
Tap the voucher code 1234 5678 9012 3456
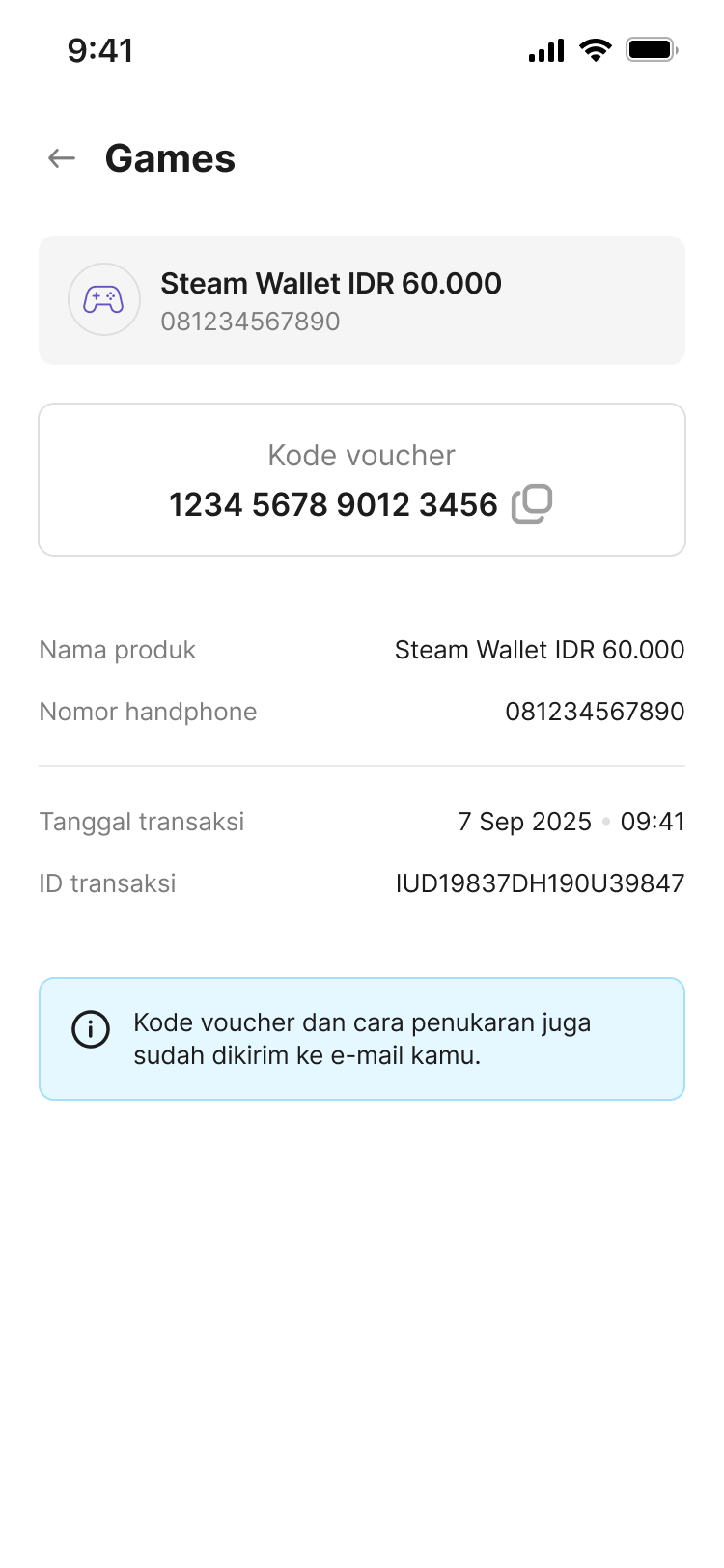click(x=332, y=503)
